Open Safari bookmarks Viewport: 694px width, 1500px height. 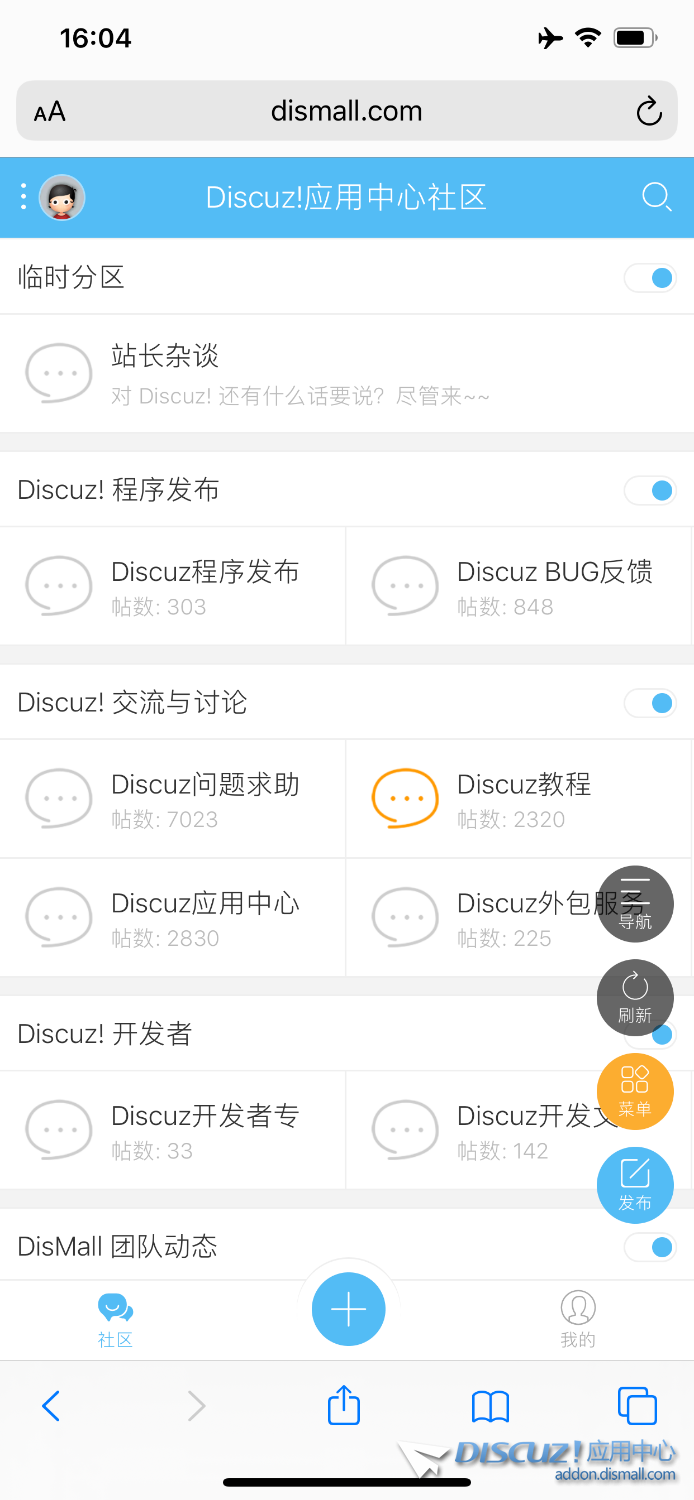pos(490,1406)
